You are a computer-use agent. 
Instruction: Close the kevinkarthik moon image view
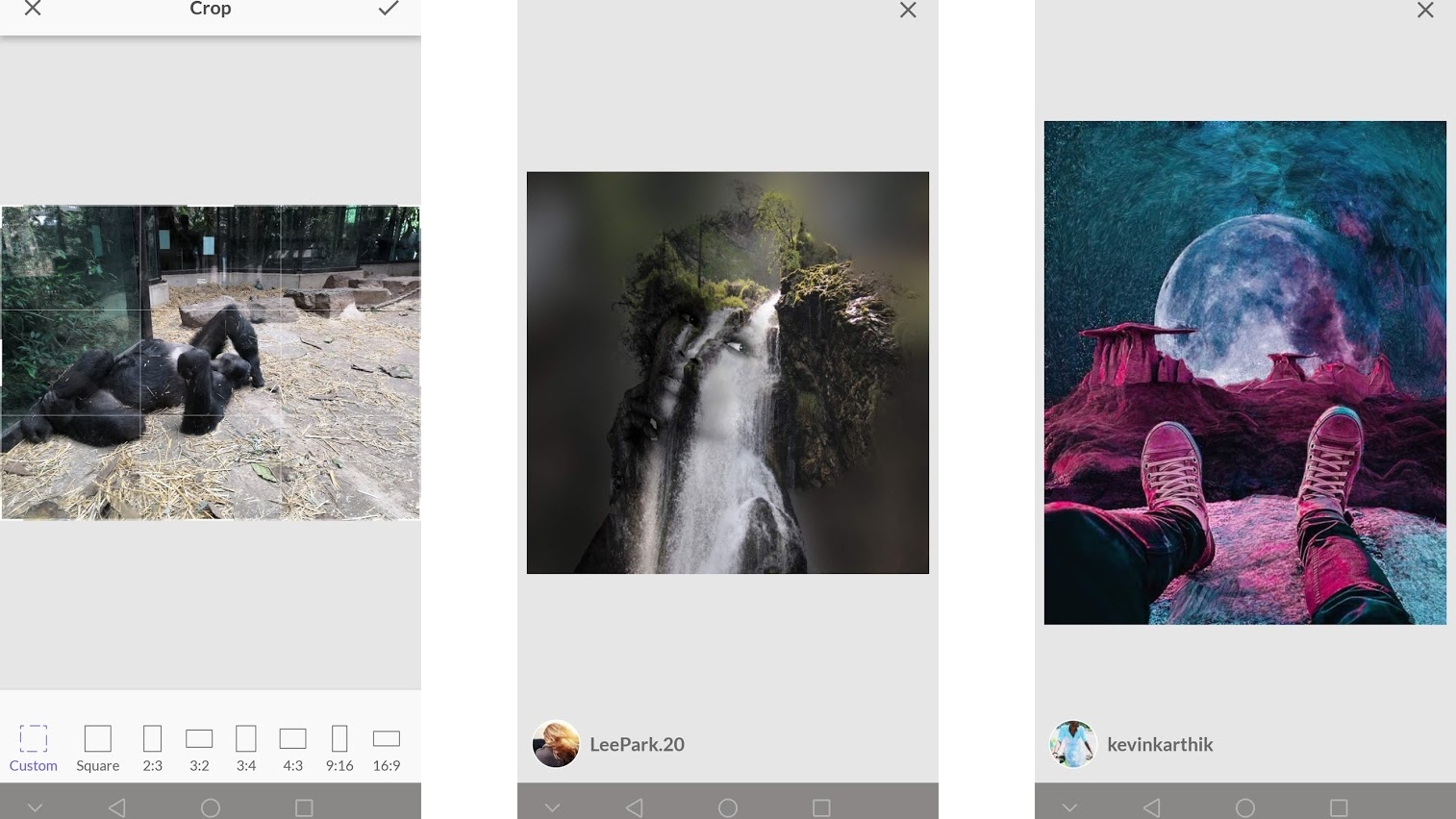click(1425, 11)
